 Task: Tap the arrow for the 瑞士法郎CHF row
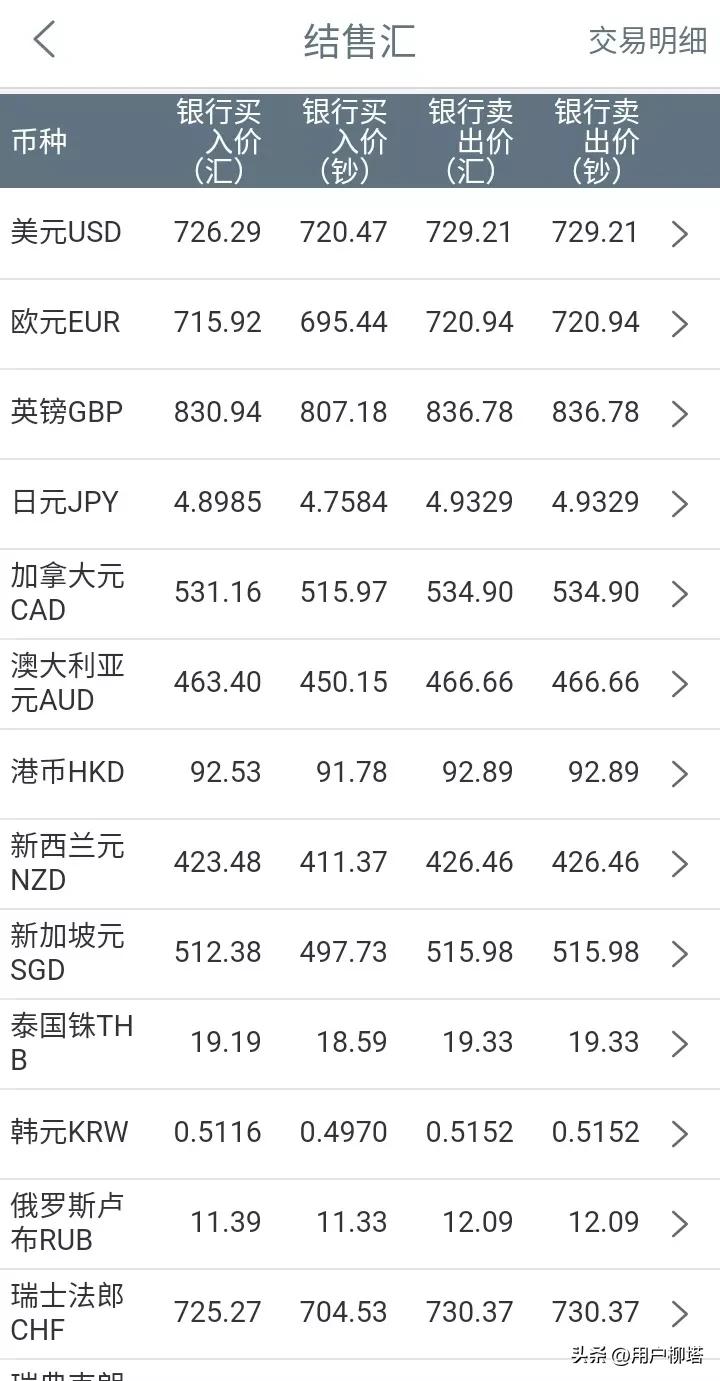click(x=681, y=1313)
